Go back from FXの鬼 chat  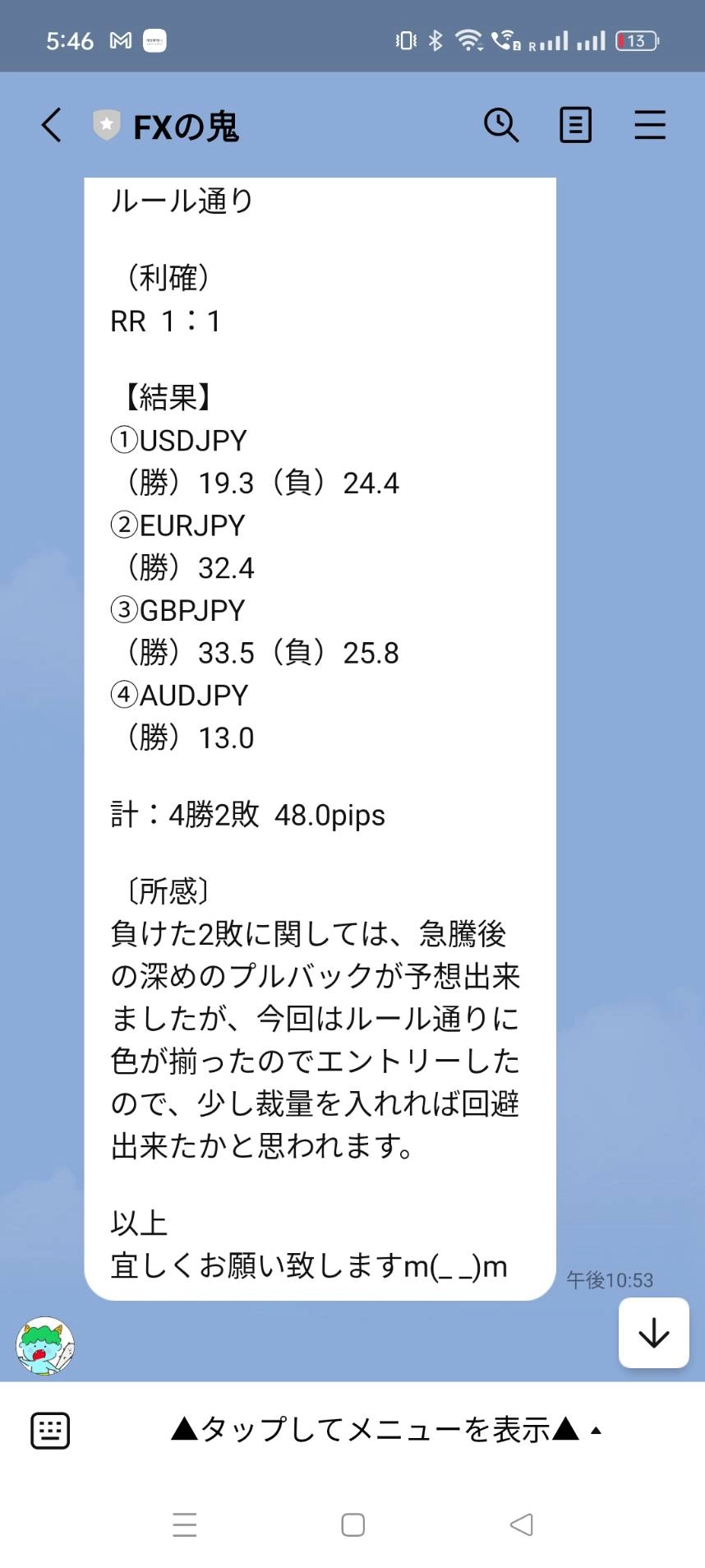coord(51,126)
